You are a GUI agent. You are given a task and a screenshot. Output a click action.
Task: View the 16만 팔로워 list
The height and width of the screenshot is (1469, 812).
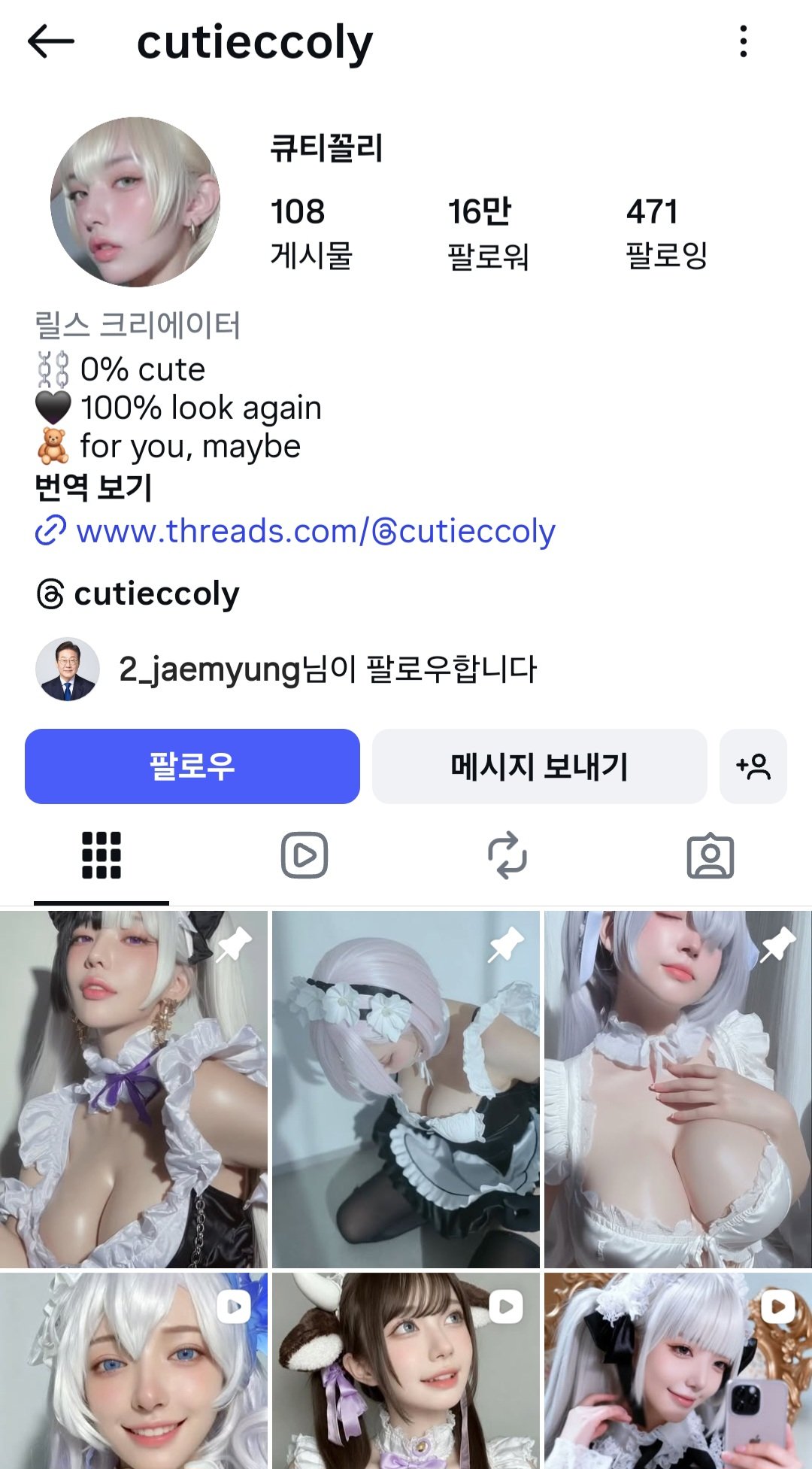[488, 233]
